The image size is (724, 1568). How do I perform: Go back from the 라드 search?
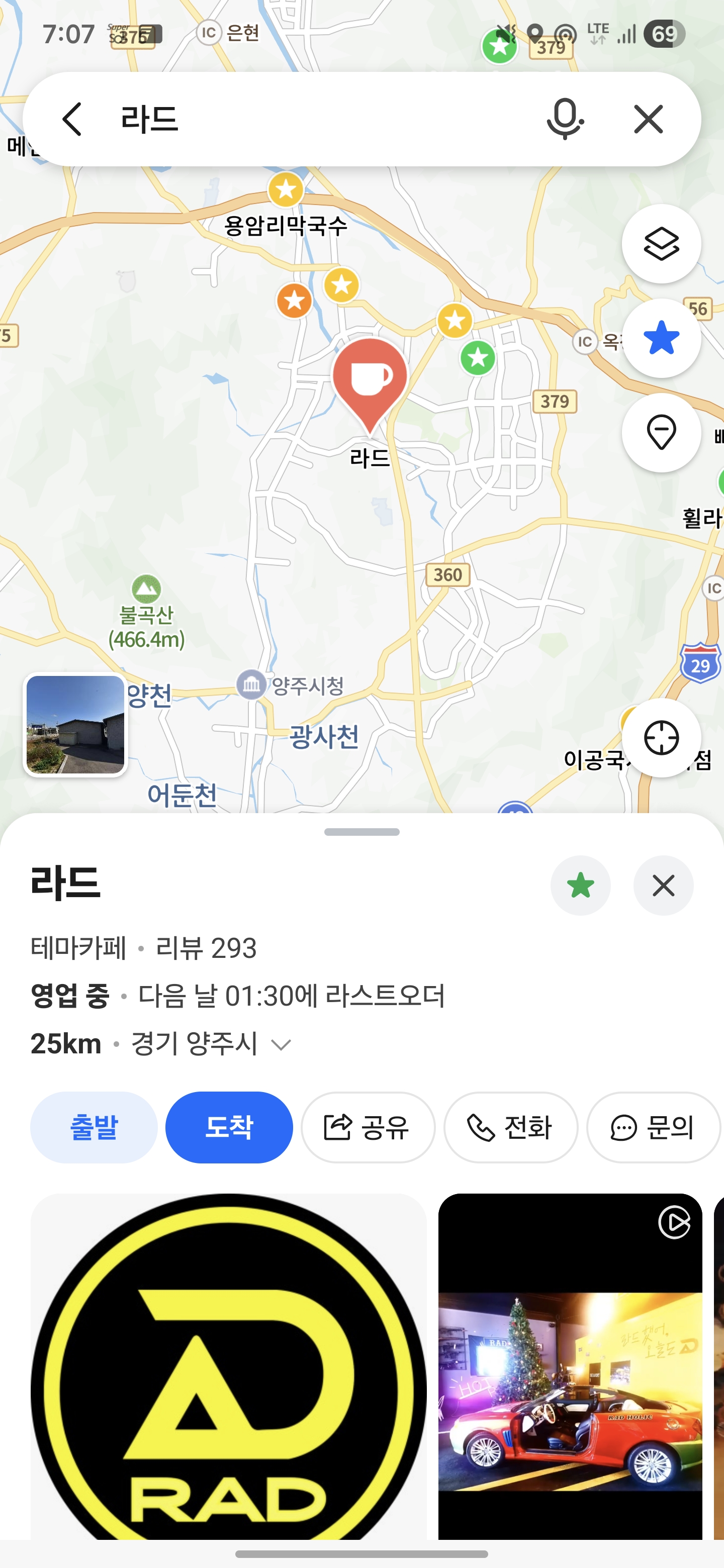click(72, 119)
